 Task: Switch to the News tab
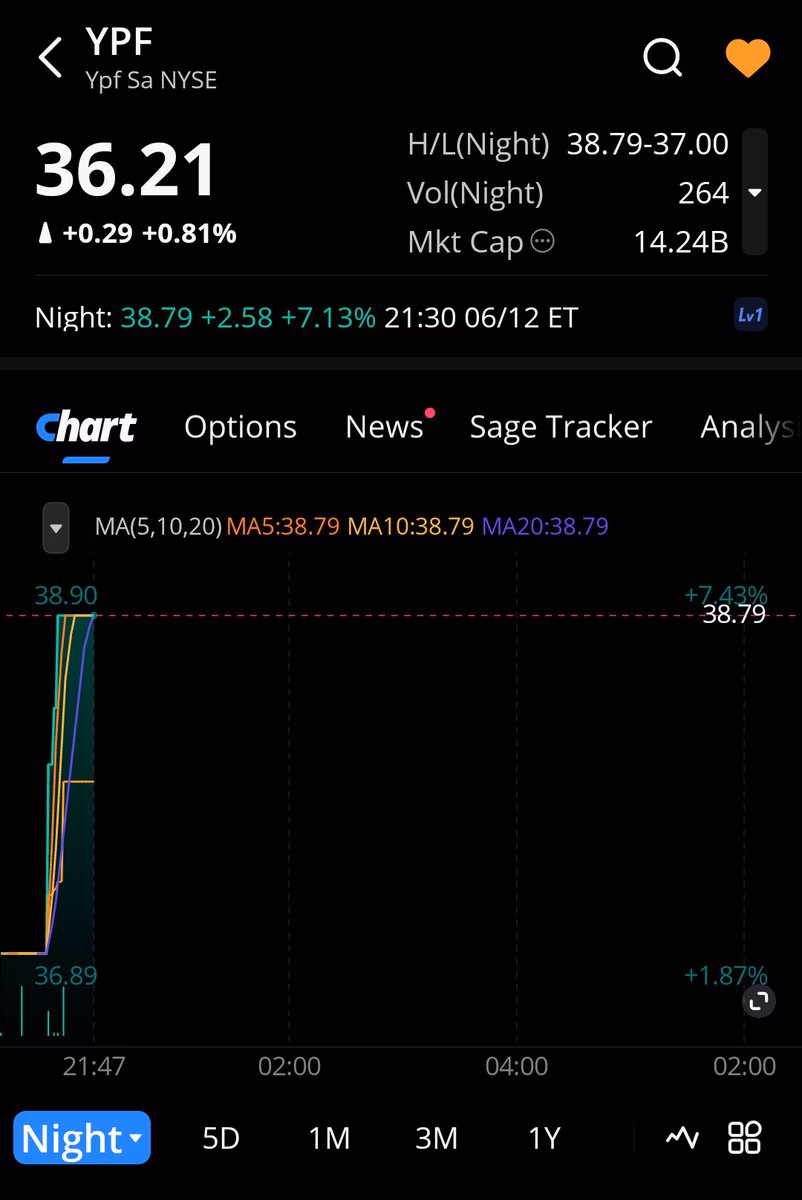pyautogui.click(x=385, y=427)
